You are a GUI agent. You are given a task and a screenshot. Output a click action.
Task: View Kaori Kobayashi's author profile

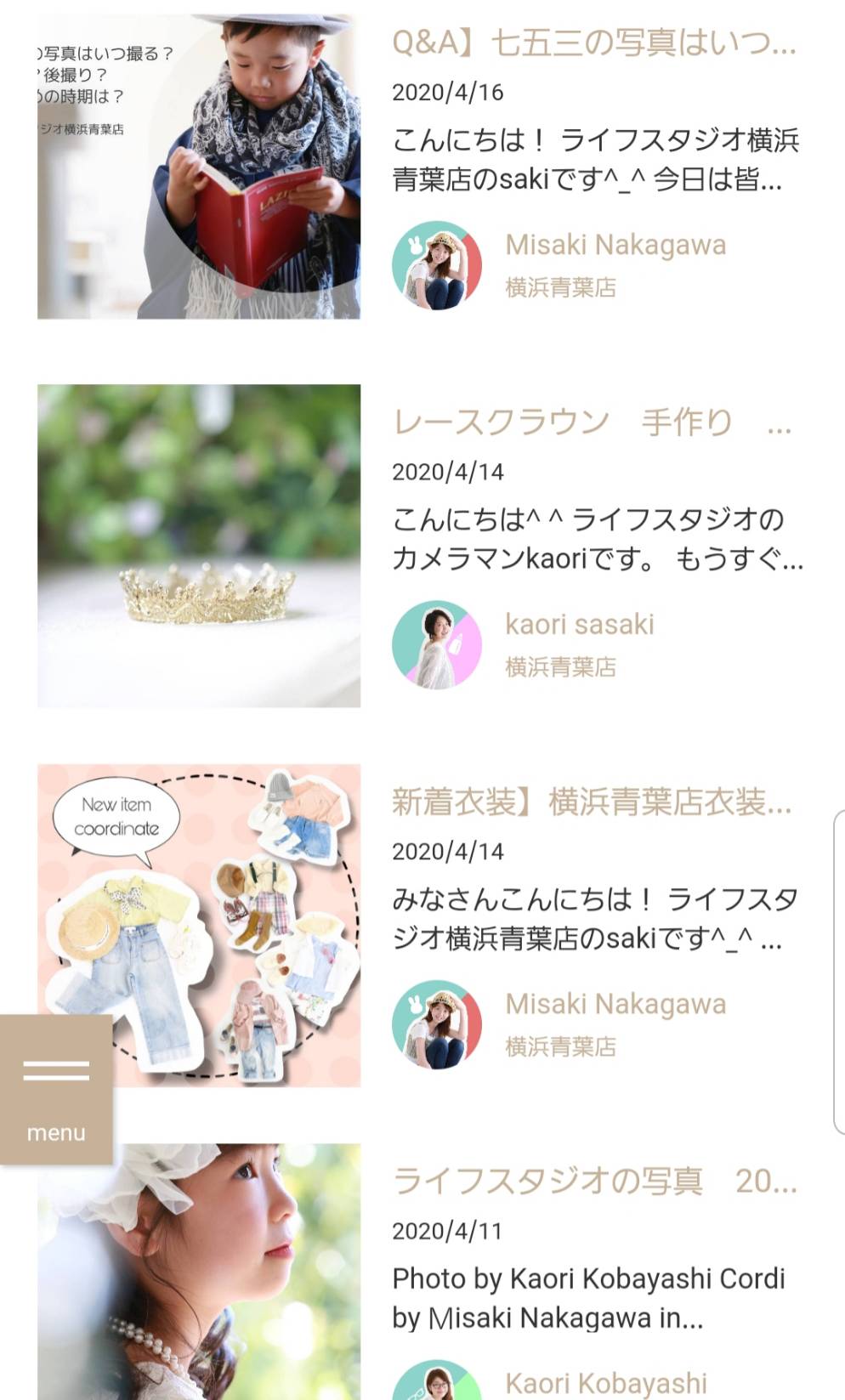tap(605, 1383)
